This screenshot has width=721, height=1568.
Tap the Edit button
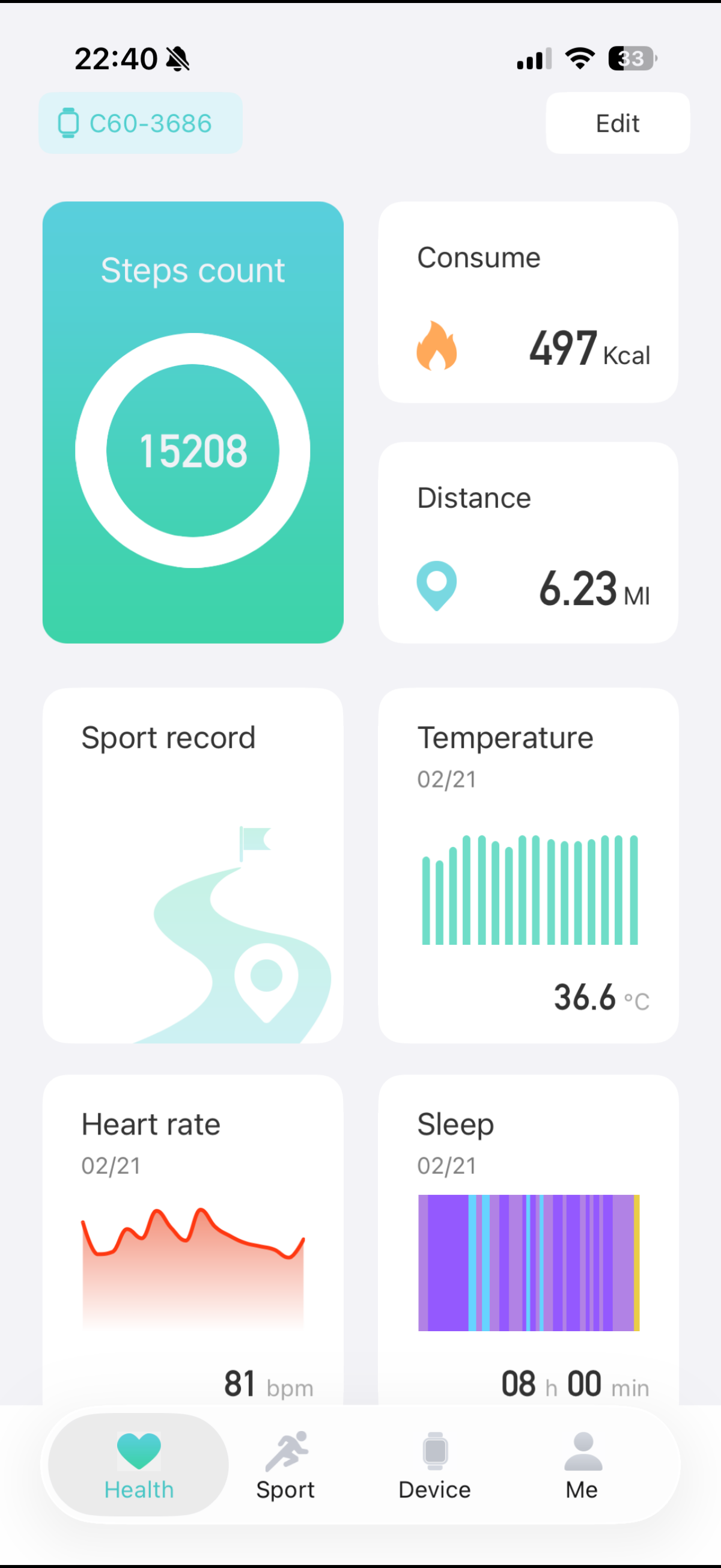coord(617,123)
